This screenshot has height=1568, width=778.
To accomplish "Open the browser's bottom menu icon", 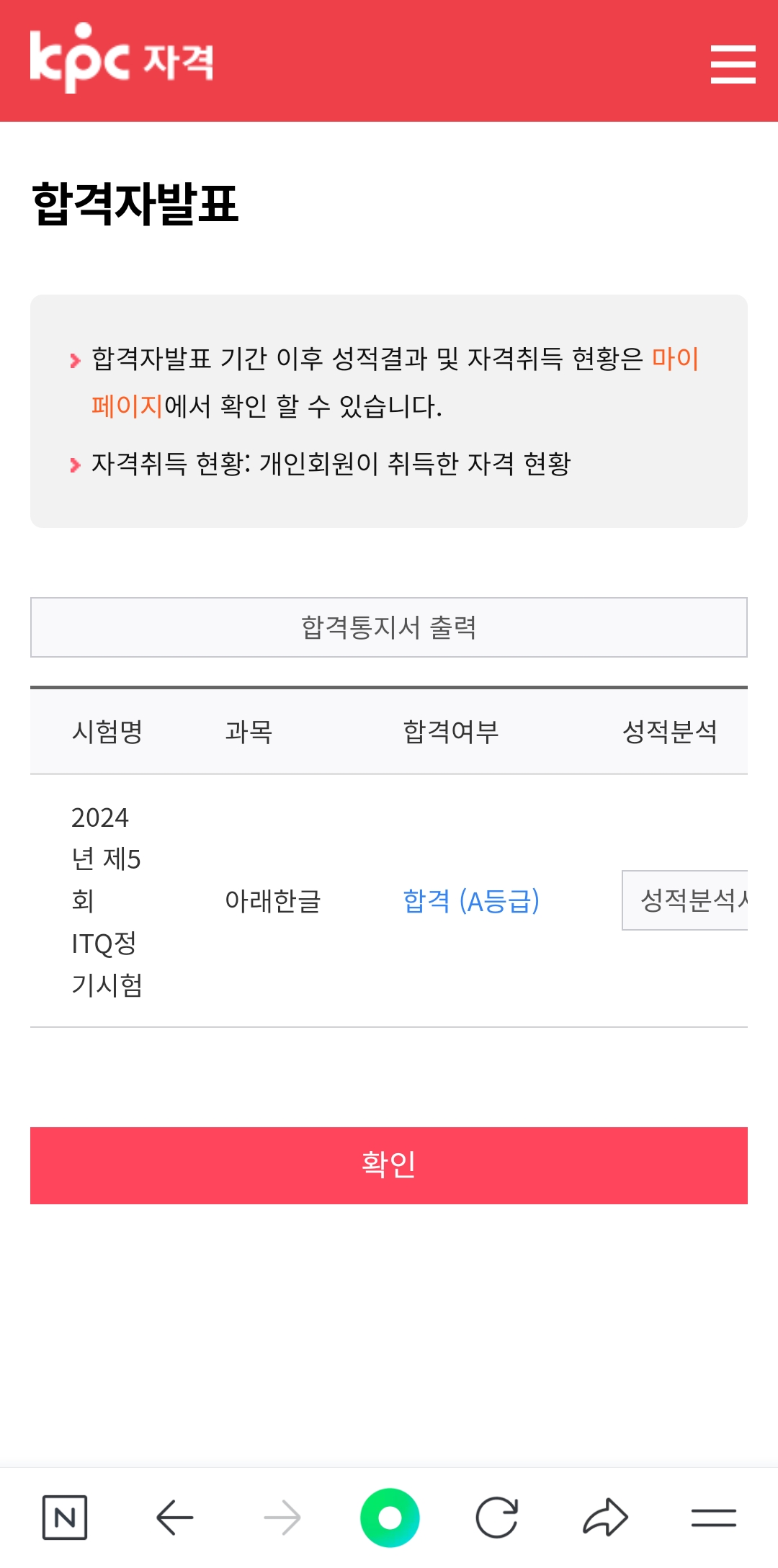I will pyautogui.click(x=713, y=1518).
